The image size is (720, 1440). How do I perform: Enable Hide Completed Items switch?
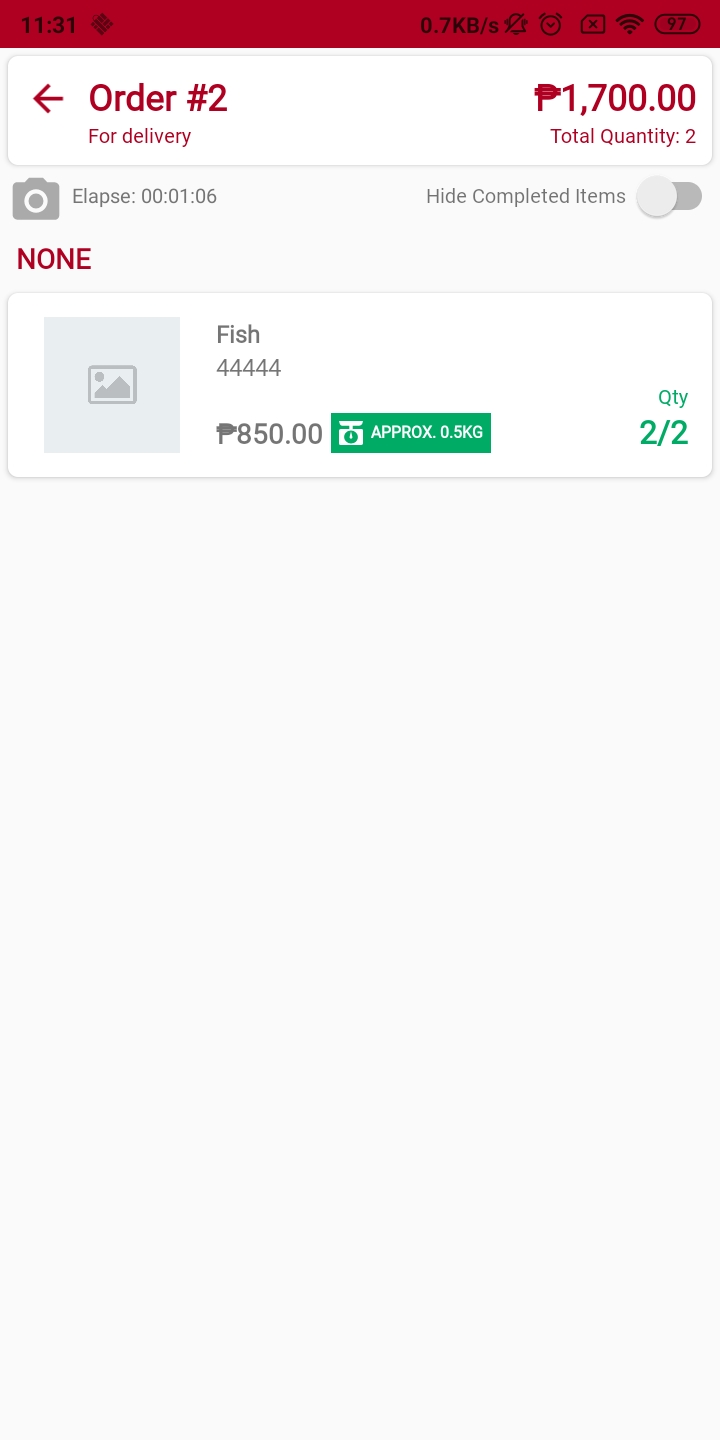point(670,196)
